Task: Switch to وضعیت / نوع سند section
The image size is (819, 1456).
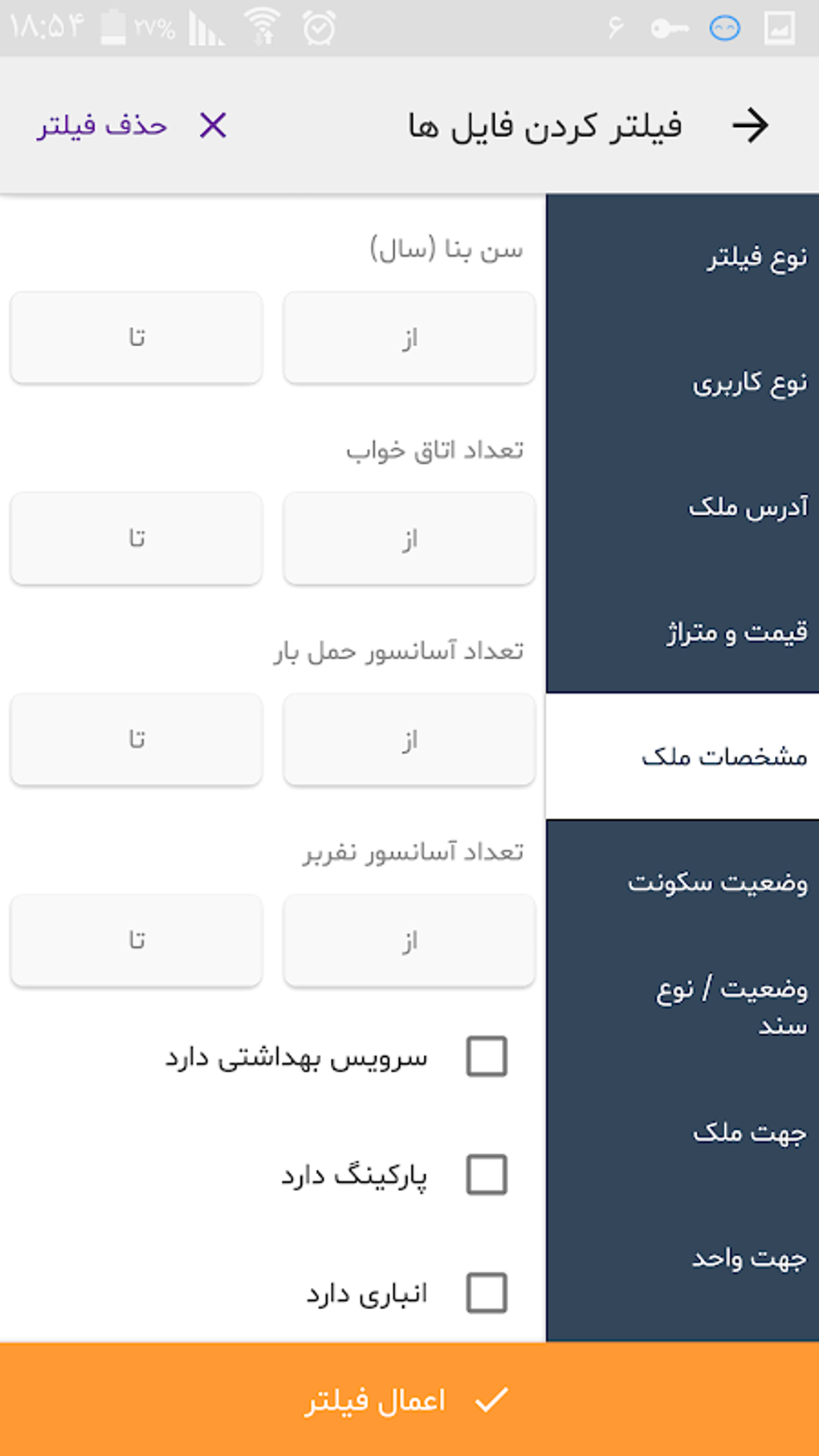Action: tap(682, 1006)
